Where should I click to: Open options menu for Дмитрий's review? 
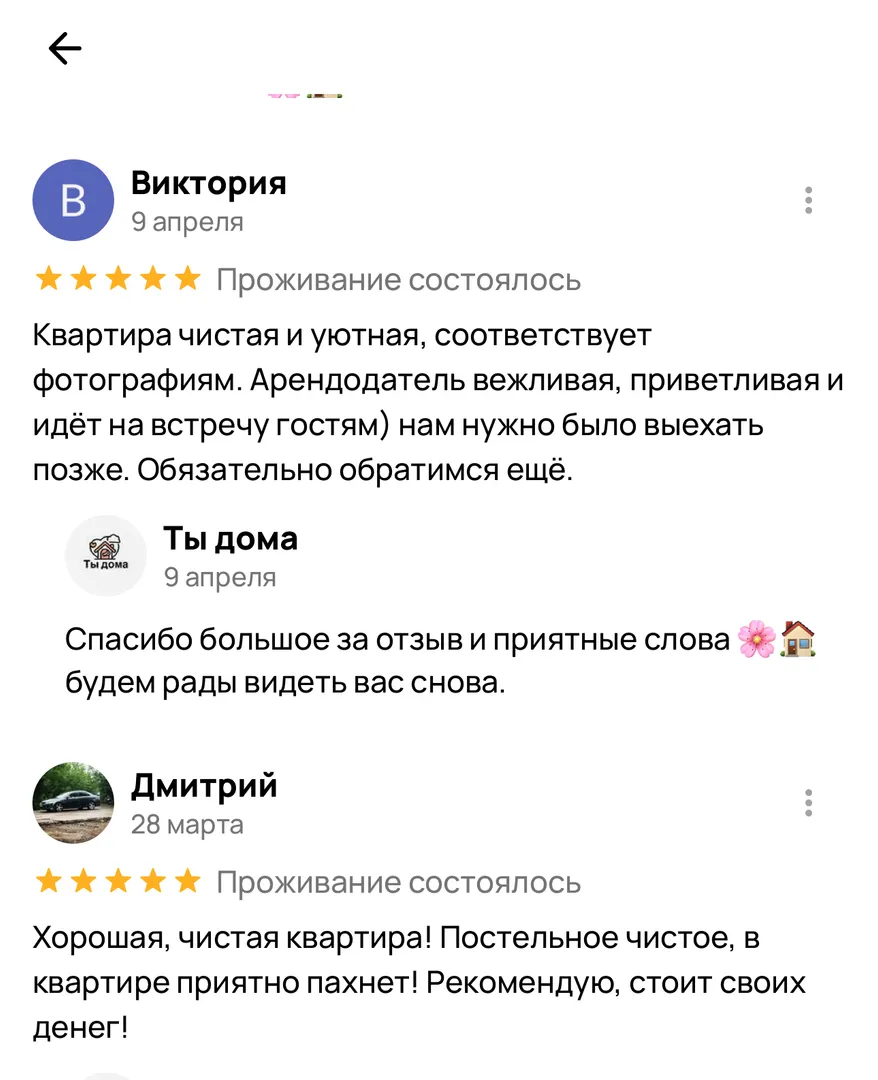[x=808, y=802]
